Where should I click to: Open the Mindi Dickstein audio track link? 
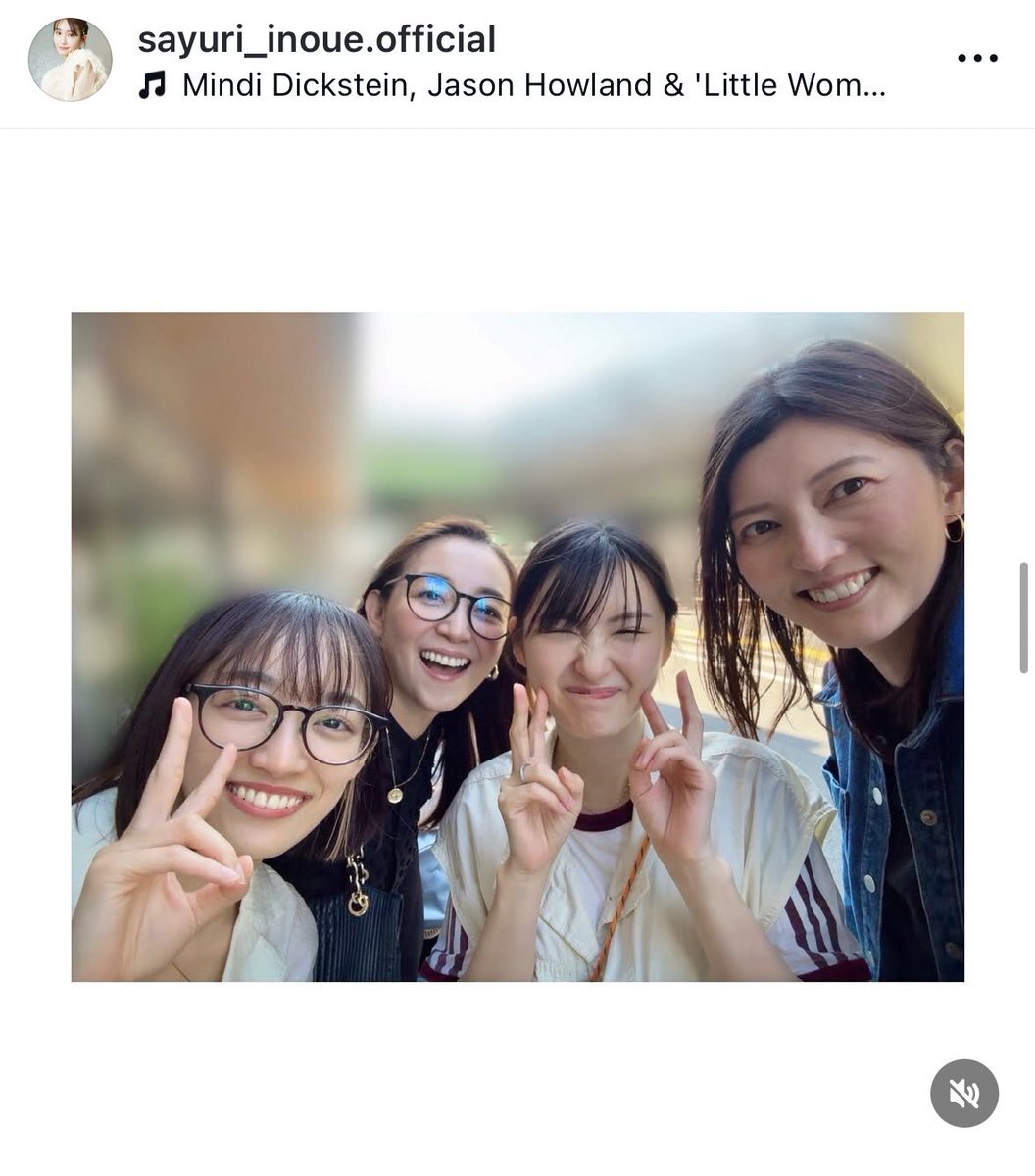pos(534,85)
